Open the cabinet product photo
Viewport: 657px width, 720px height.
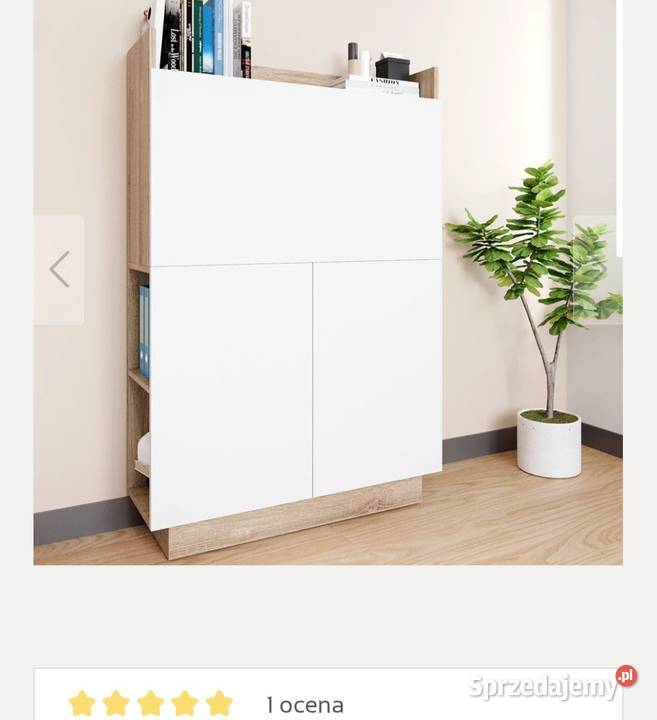pyautogui.click(x=300, y=290)
